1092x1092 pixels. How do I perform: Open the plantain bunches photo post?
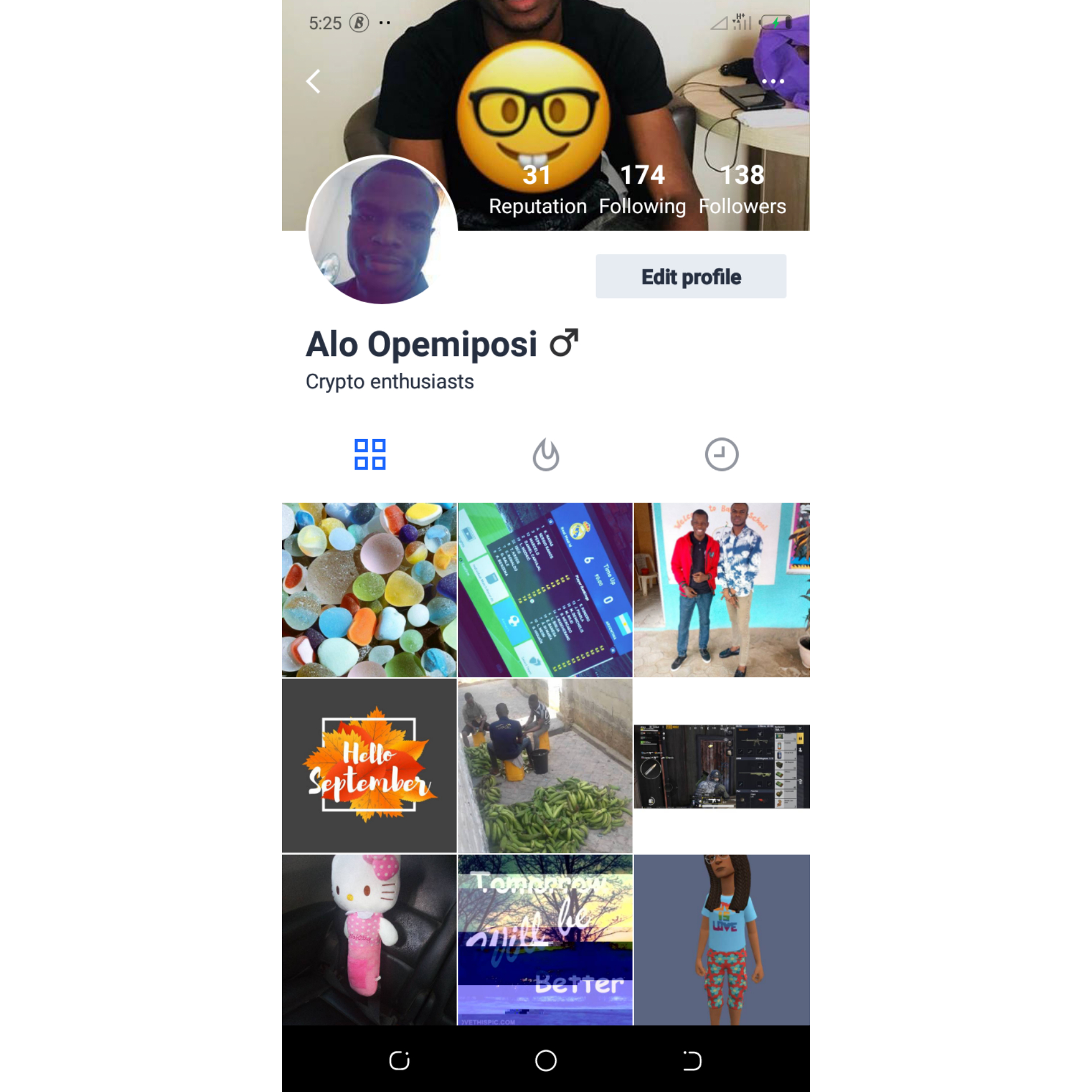tap(545, 766)
